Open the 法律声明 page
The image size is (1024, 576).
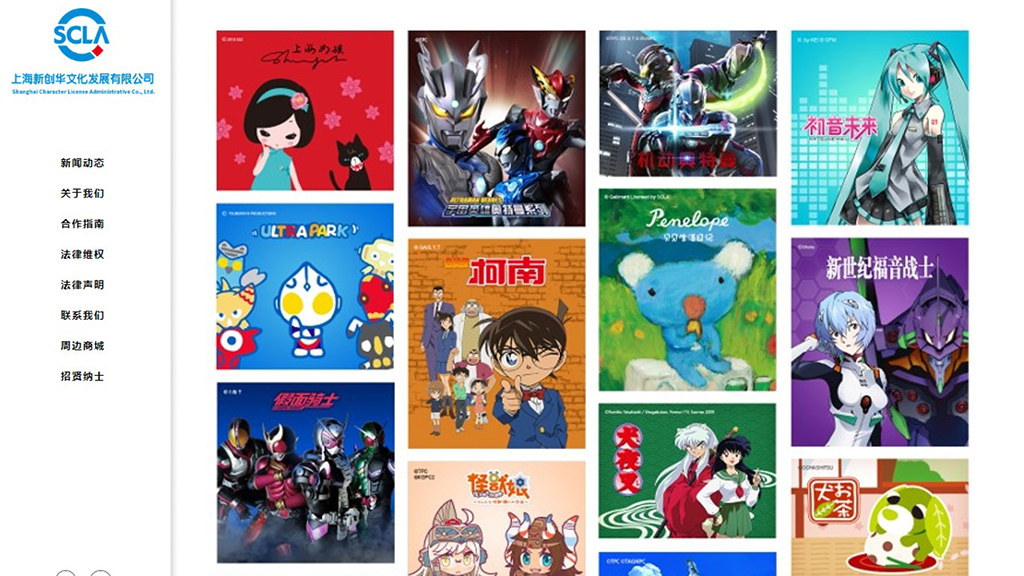pos(82,285)
